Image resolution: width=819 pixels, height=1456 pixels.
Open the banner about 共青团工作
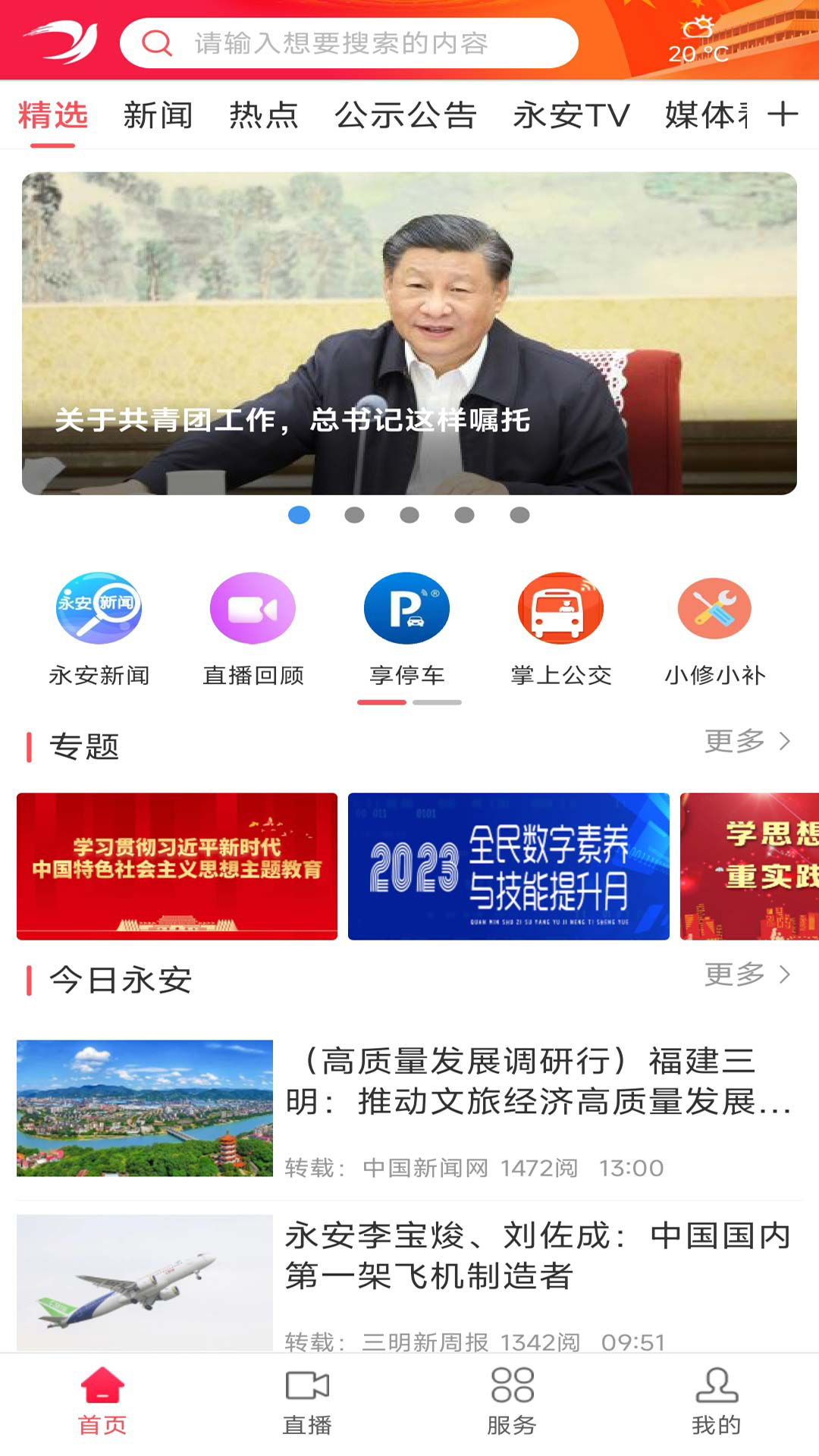click(409, 334)
